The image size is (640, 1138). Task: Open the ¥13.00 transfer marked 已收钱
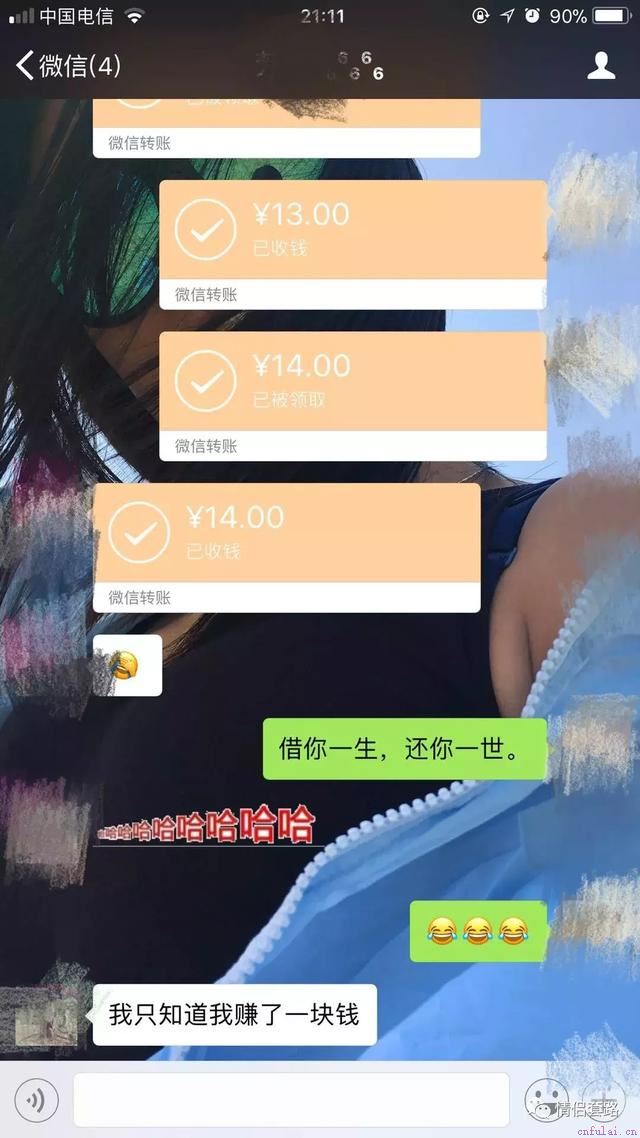[352, 230]
